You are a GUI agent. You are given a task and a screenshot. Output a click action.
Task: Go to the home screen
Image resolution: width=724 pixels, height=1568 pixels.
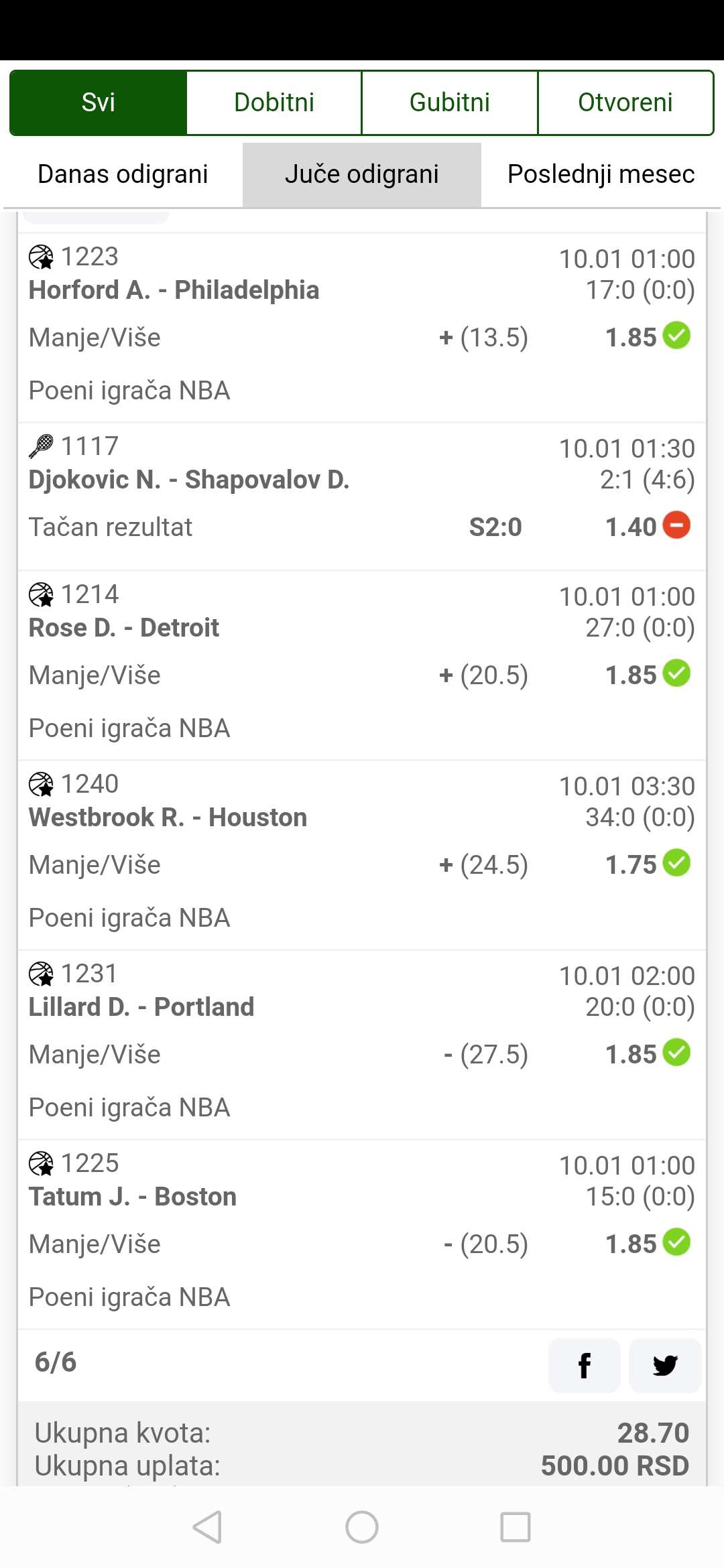[x=362, y=1527]
